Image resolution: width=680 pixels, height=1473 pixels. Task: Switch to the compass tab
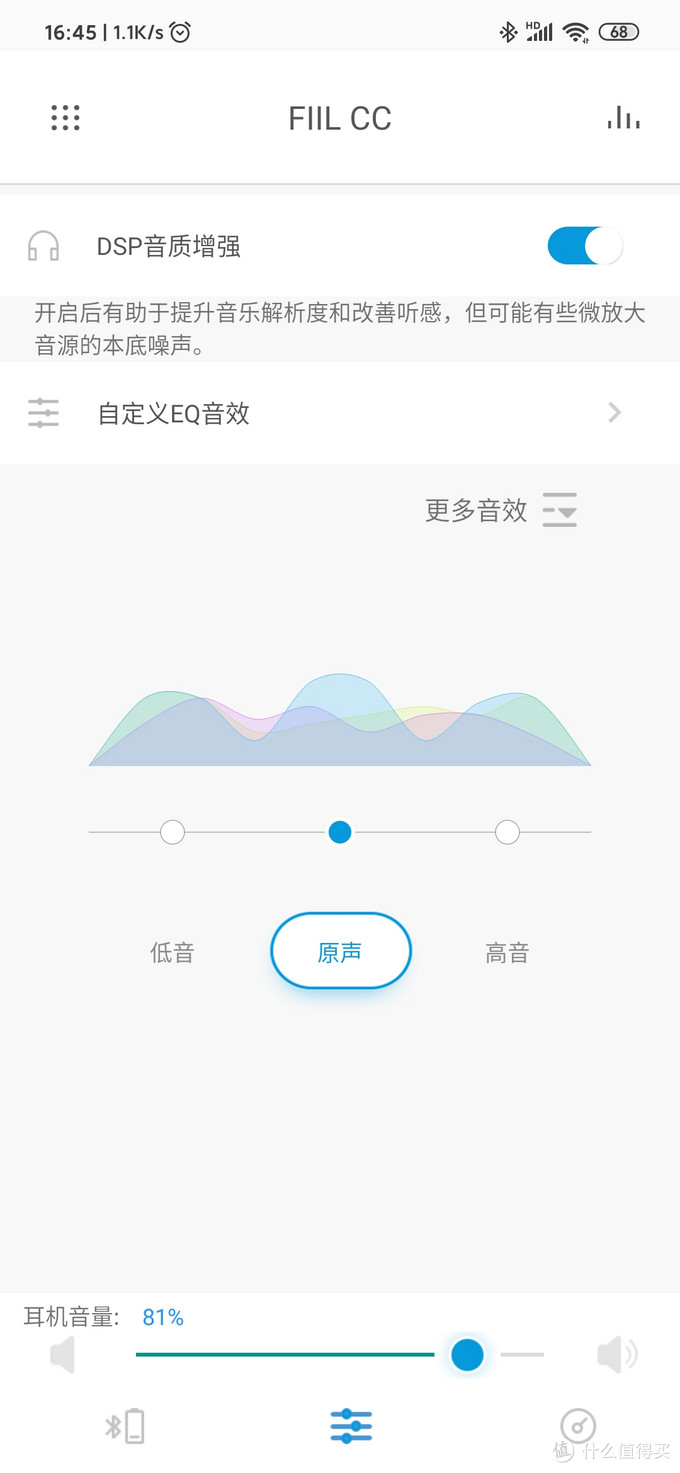[578, 1426]
